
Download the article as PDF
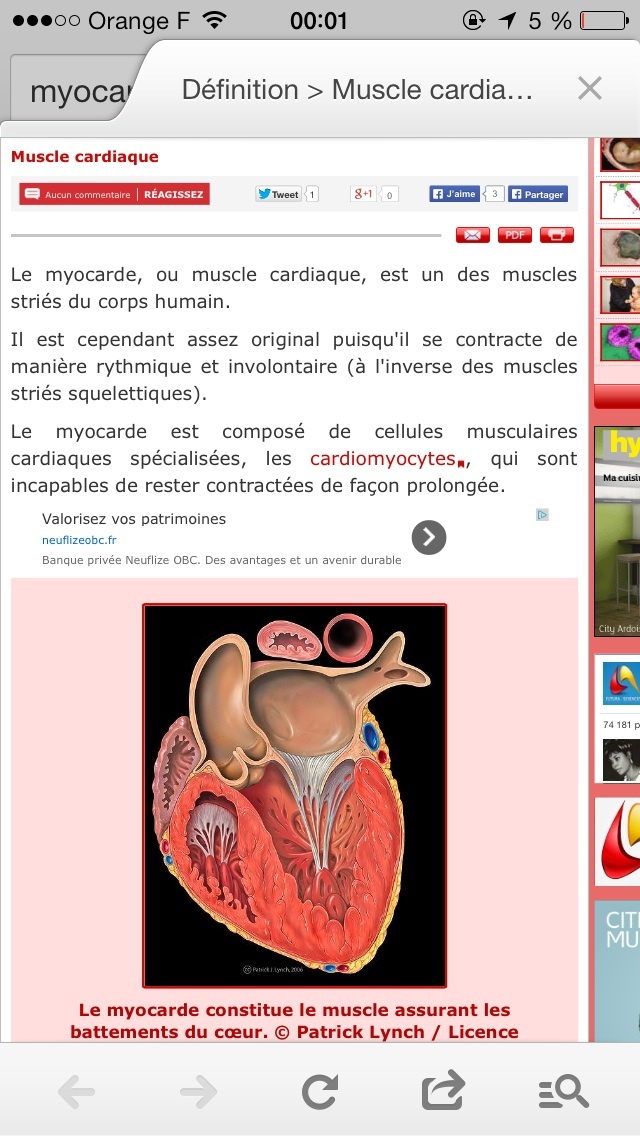[514, 235]
